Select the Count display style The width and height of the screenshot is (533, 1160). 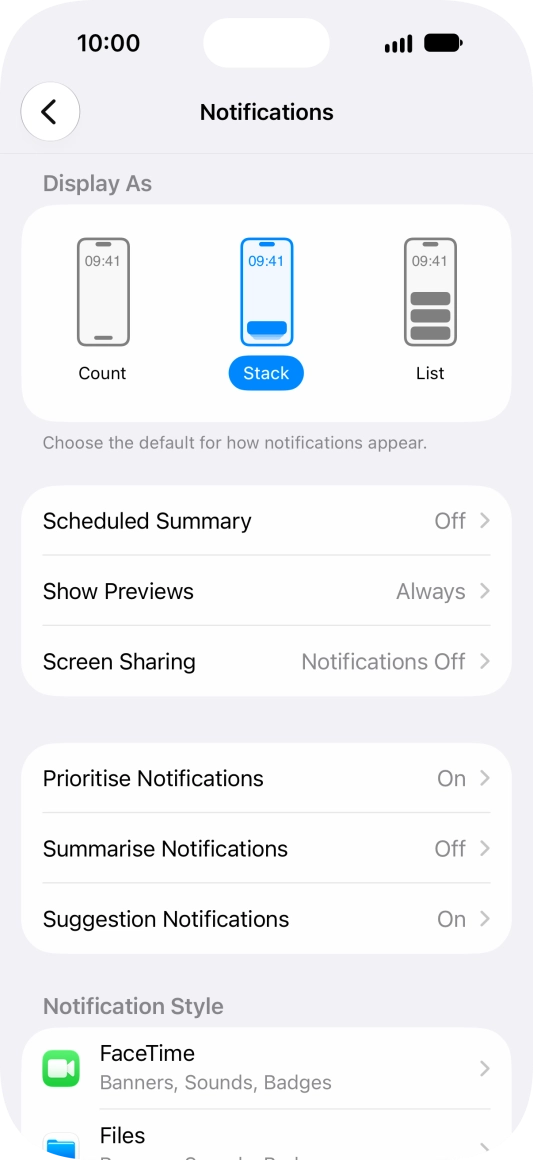103,311
